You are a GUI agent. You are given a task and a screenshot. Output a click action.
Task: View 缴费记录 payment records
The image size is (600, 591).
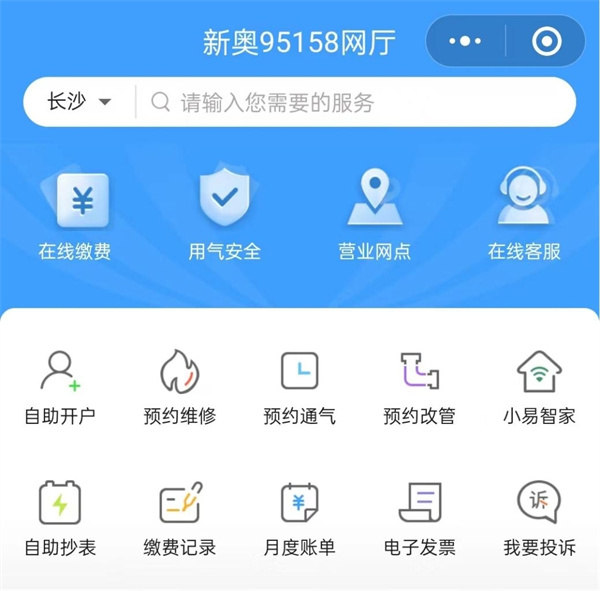(x=180, y=518)
